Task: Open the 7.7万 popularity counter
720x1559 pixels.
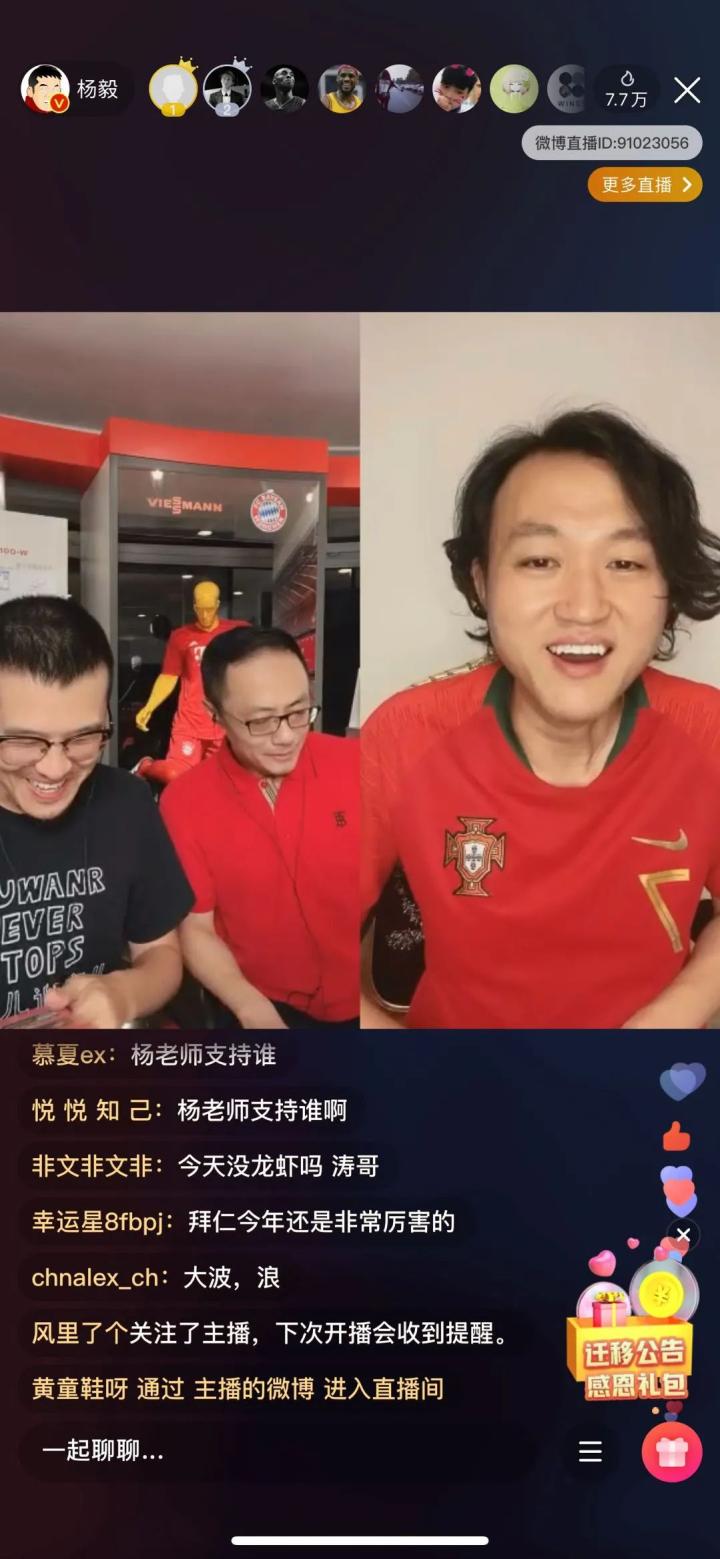Action: tap(626, 90)
